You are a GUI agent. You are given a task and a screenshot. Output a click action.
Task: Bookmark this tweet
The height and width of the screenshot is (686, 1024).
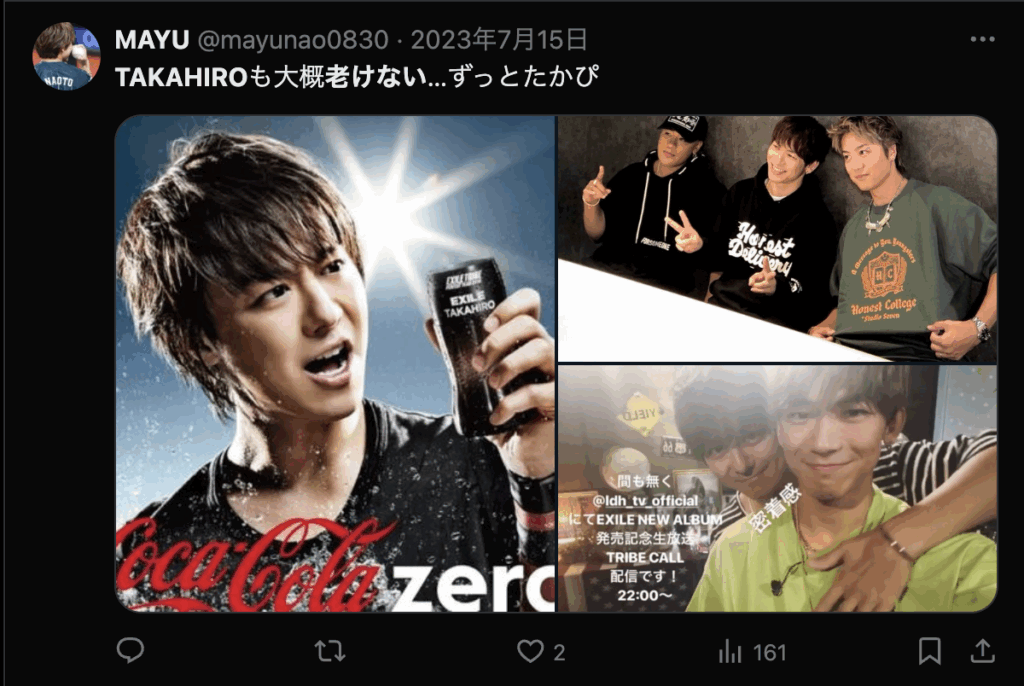click(929, 652)
